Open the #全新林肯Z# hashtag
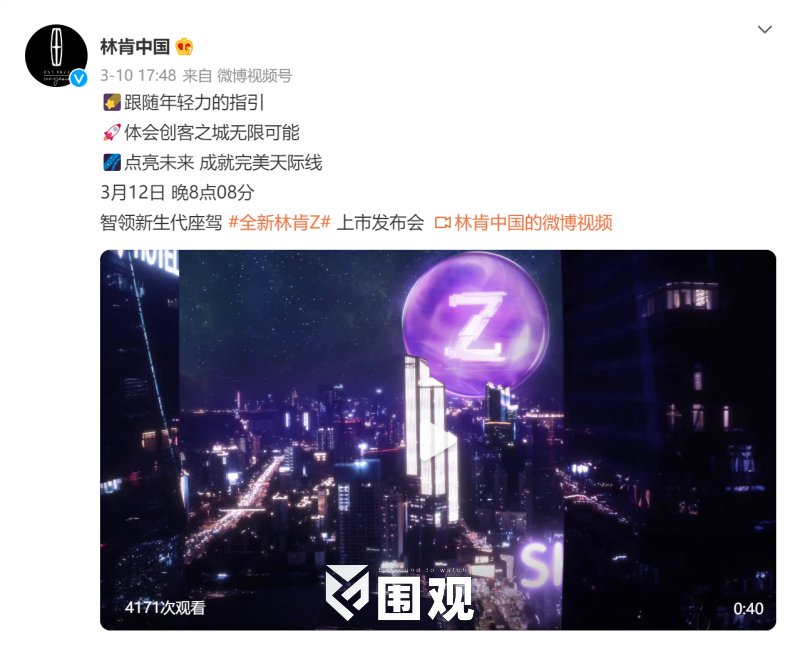 [280, 222]
